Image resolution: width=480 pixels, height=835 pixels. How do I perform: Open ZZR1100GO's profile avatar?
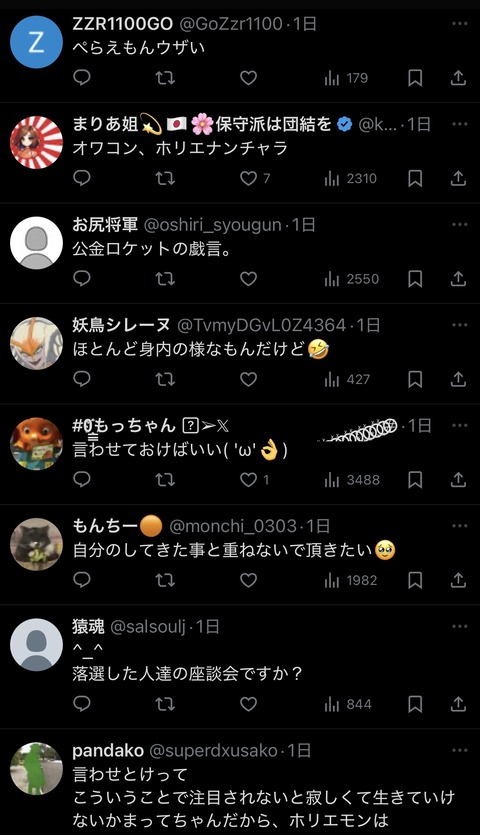point(37,42)
